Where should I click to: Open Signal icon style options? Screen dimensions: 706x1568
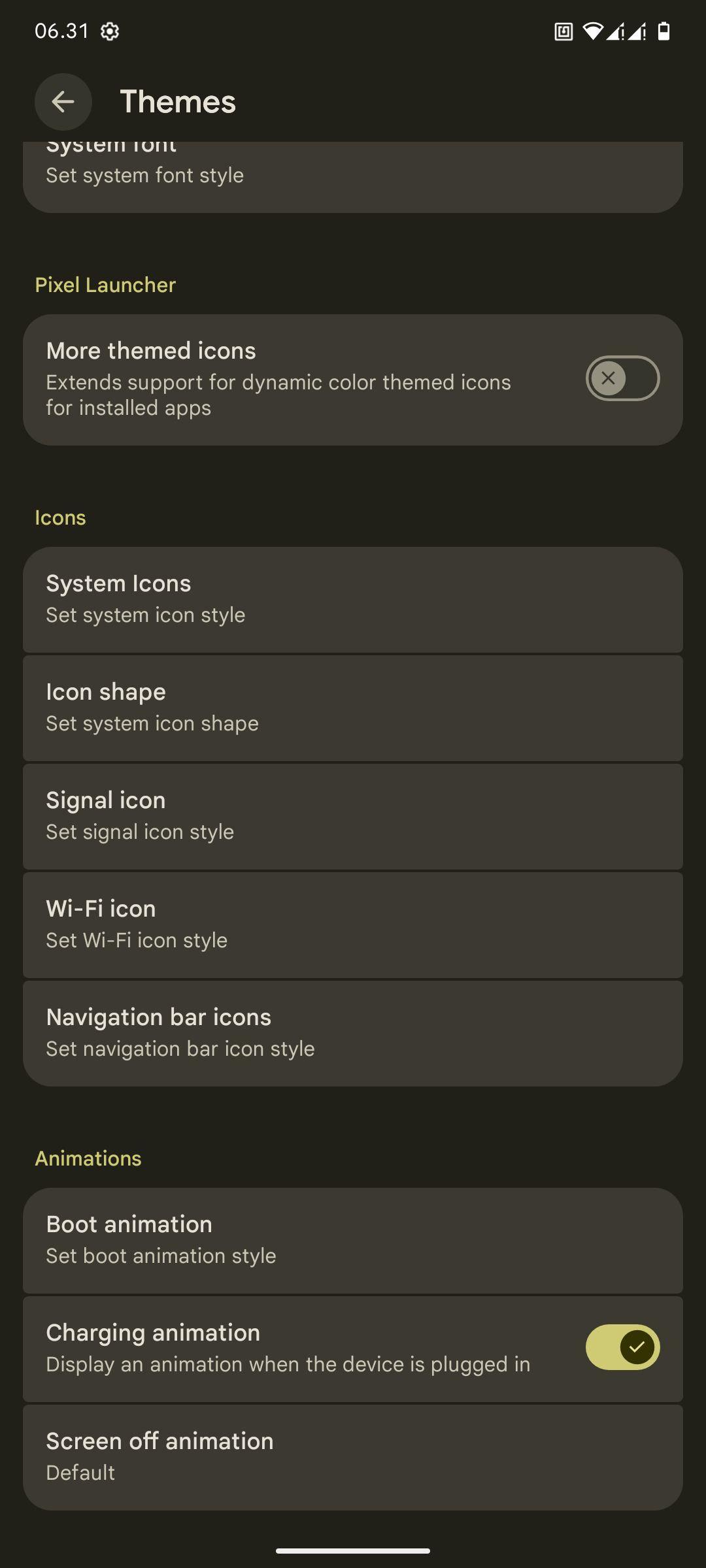tap(353, 816)
